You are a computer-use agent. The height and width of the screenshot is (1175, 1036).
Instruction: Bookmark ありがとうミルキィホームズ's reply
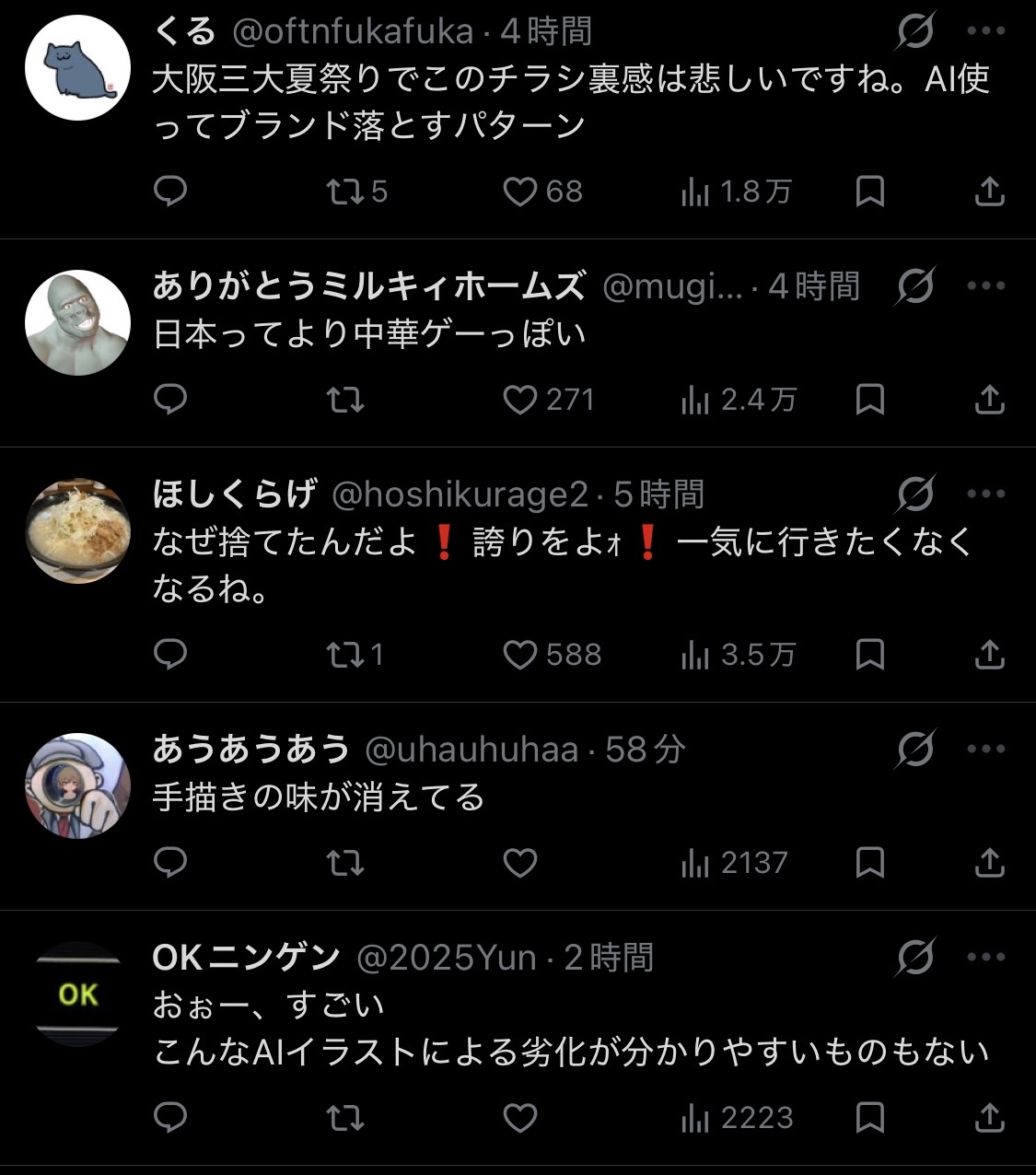coord(870,400)
